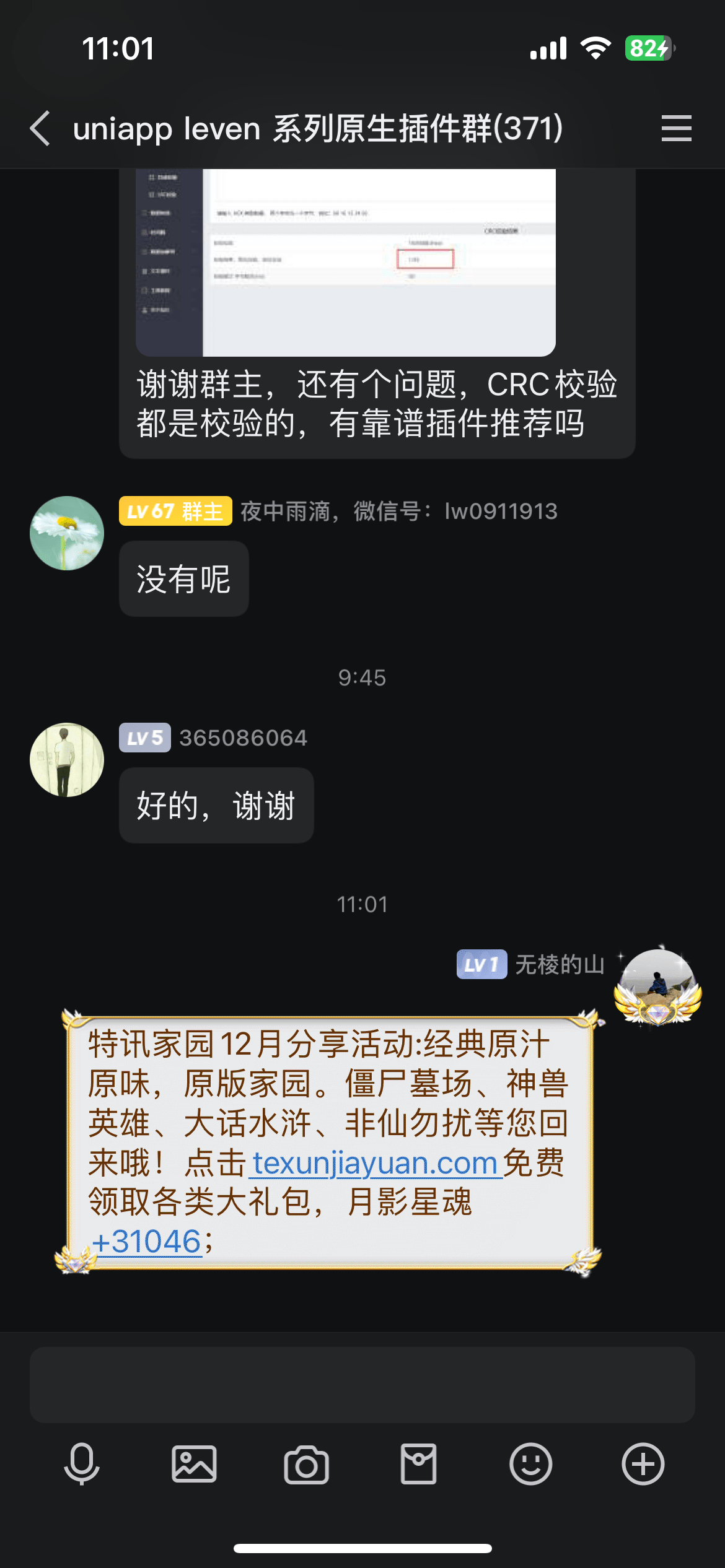Focus the message input field
The height and width of the screenshot is (1568, 725).
(x=362, y=1384)
